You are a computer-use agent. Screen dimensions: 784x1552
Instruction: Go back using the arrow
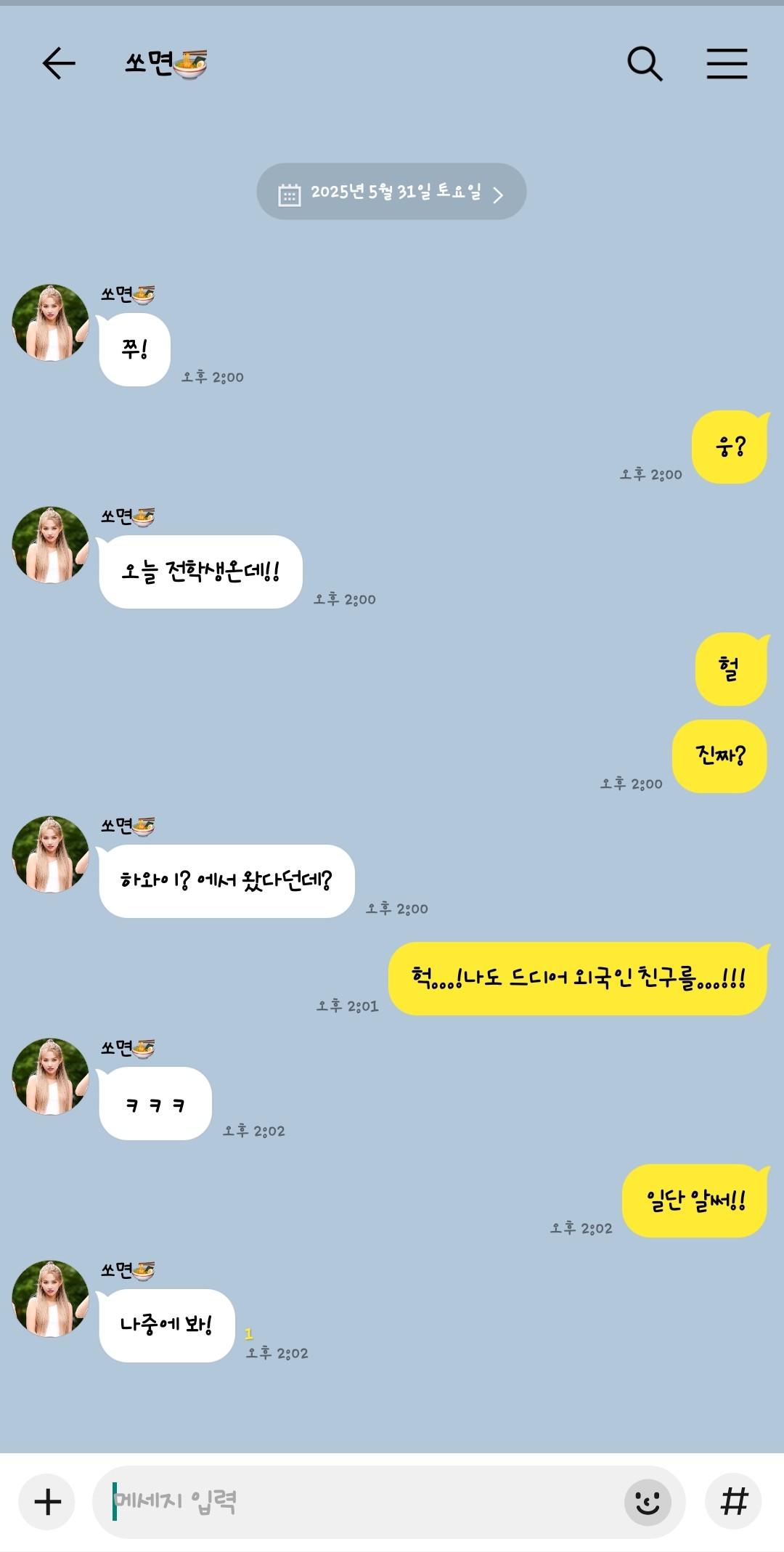(x=59, y=63)
